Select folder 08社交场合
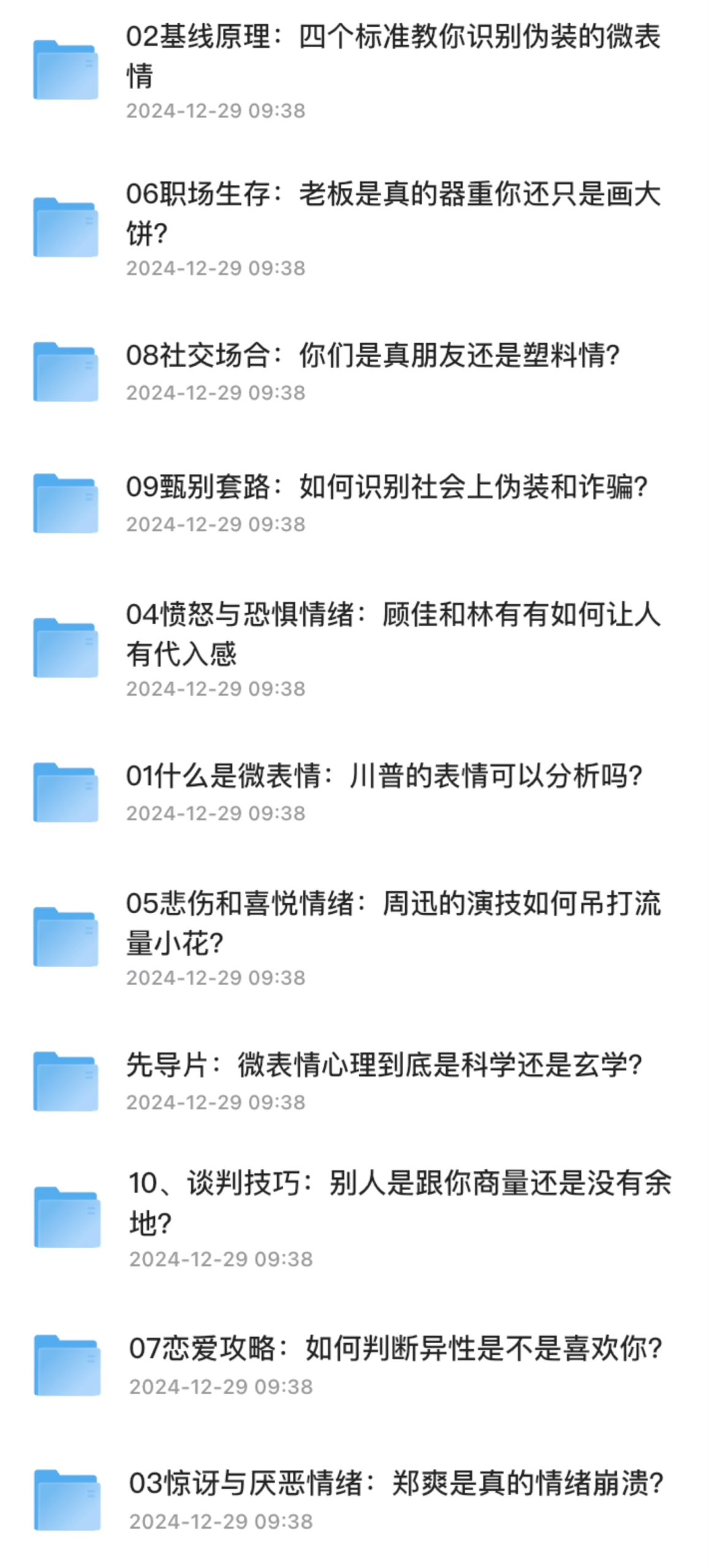Screen dimensions: 709x1568 pos(354,372)
